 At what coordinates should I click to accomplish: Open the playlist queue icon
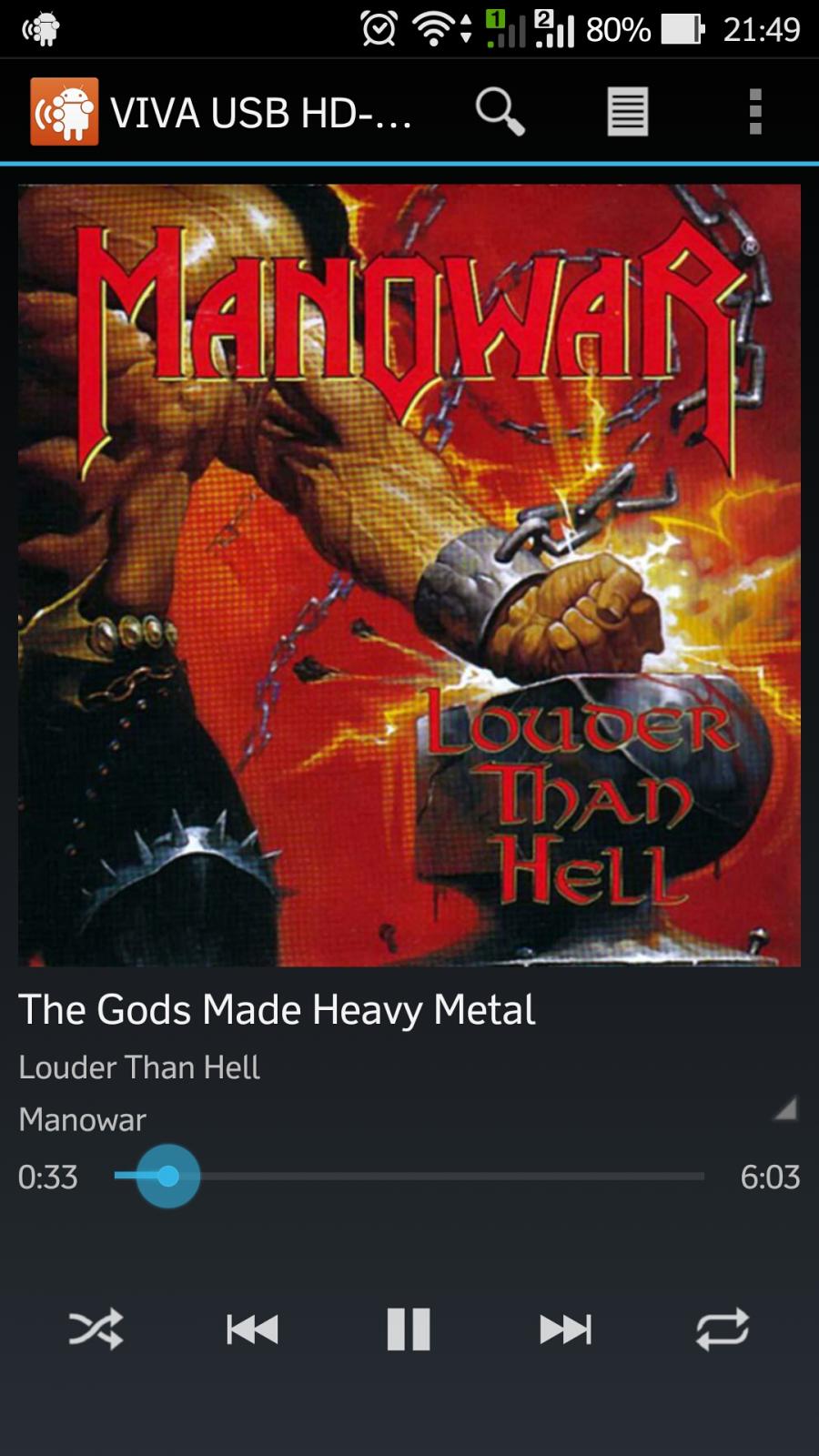[x=628, y=112]
